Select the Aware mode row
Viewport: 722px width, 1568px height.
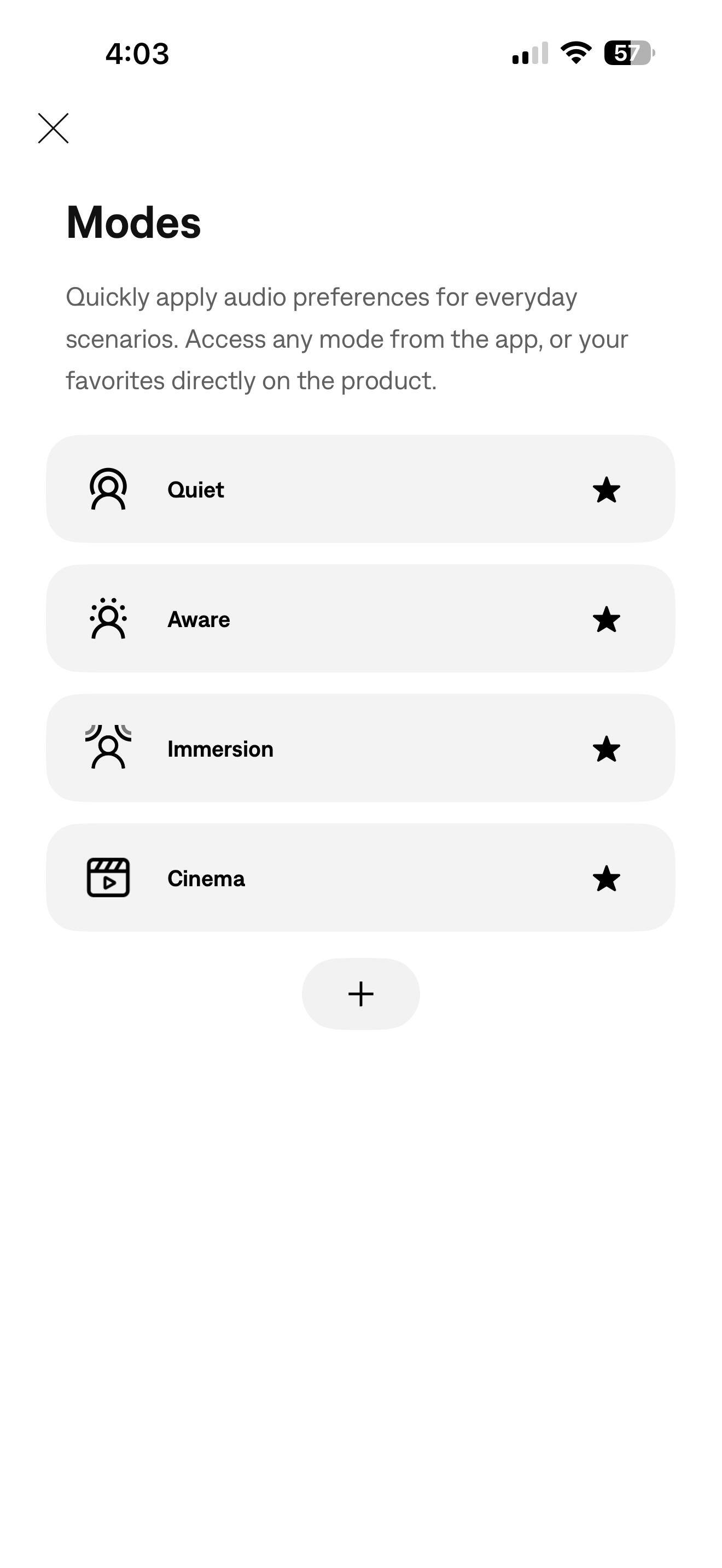point(360,619)
